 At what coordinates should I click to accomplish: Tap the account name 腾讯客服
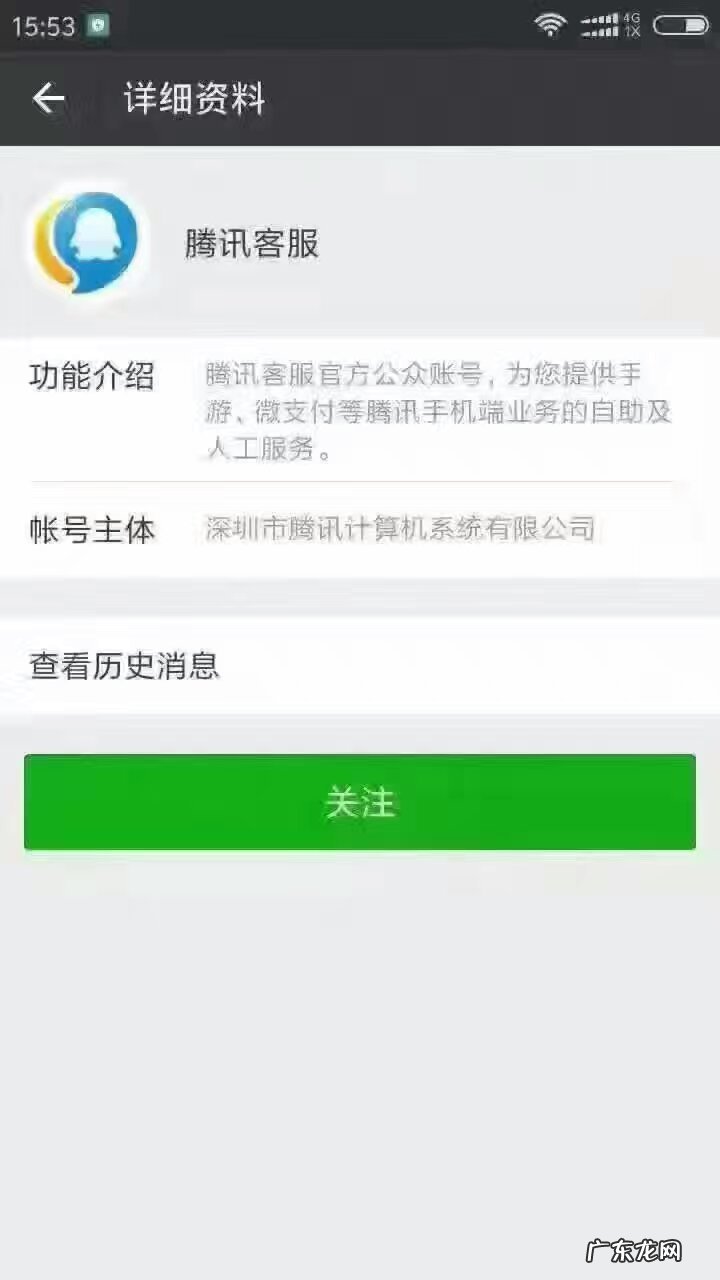(x=251, y=243)
